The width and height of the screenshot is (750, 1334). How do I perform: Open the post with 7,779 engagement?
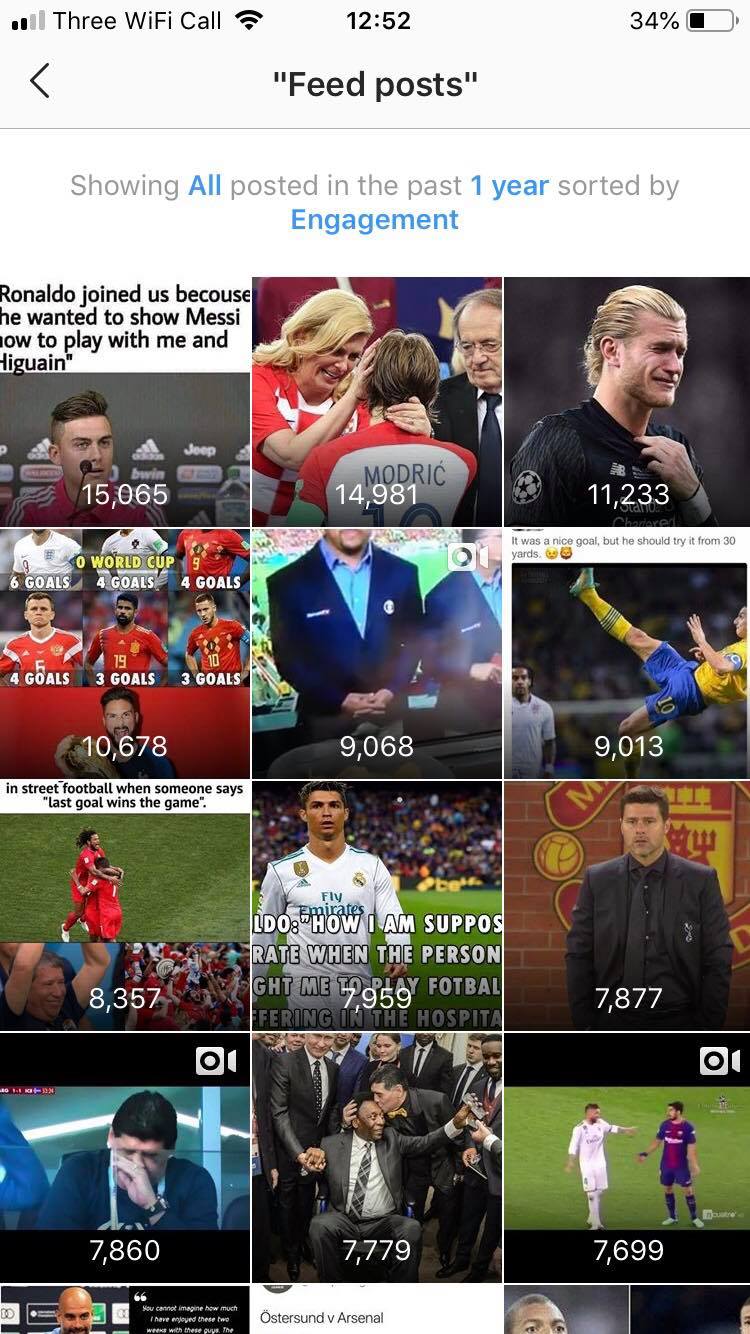point(376,1158)
